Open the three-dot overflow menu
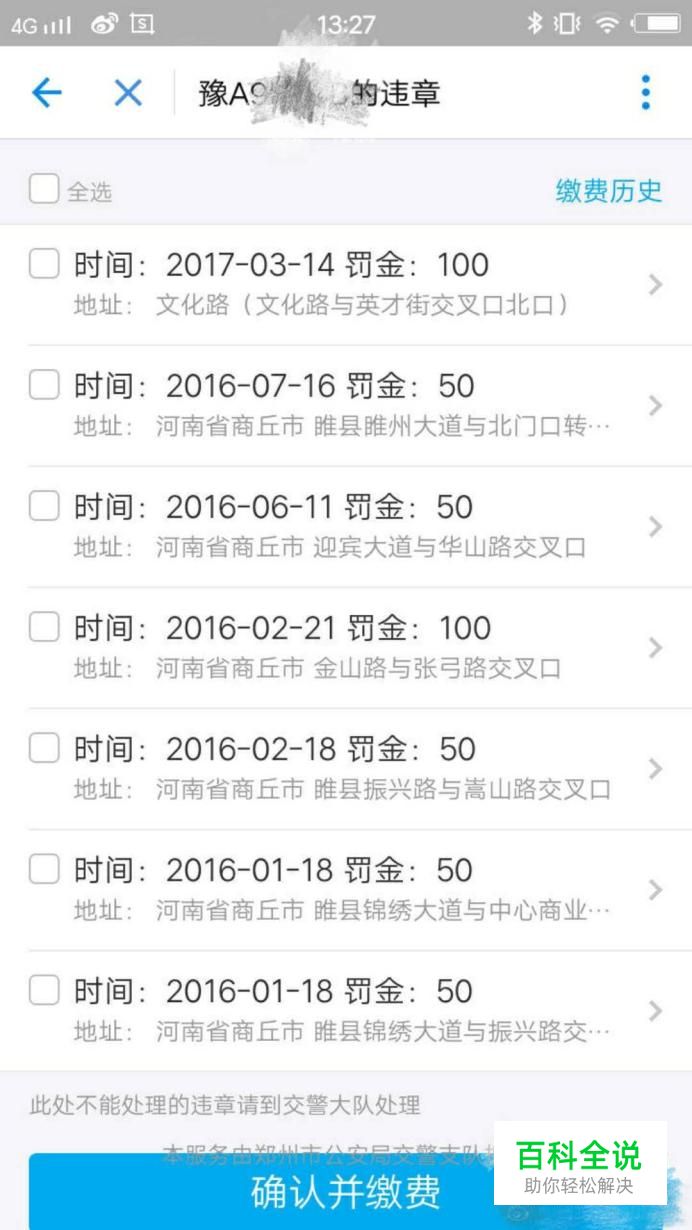 coord(646,92)
